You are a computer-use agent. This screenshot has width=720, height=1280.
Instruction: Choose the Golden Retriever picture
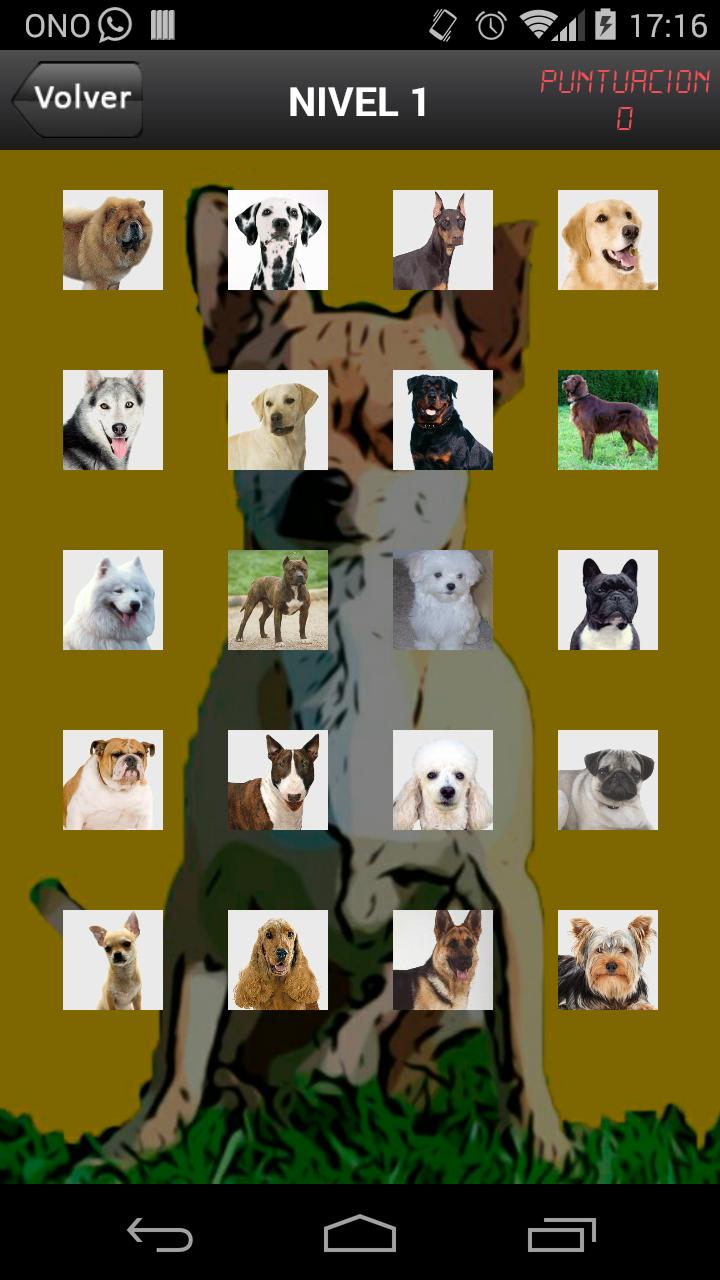tap(608, 240)
